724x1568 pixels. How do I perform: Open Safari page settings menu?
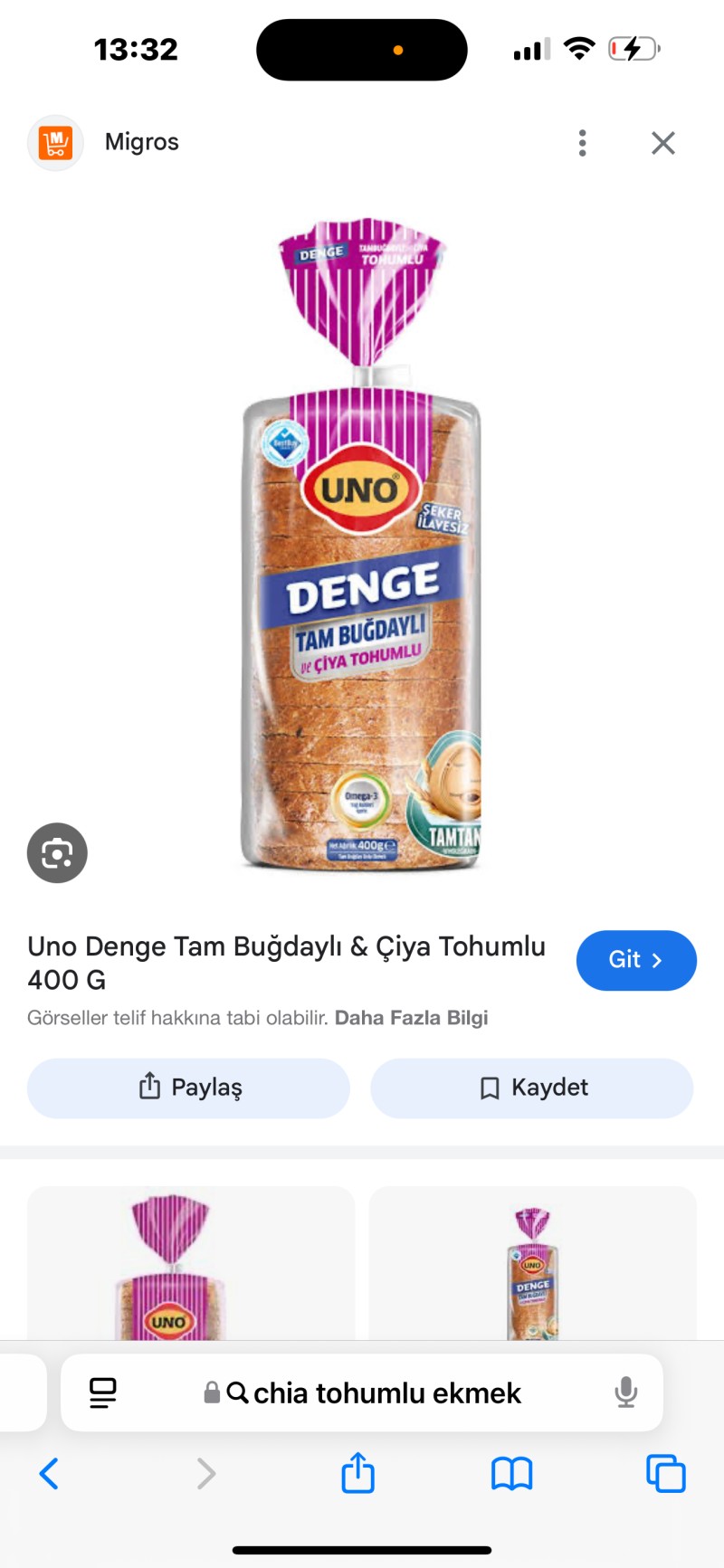103,1392
